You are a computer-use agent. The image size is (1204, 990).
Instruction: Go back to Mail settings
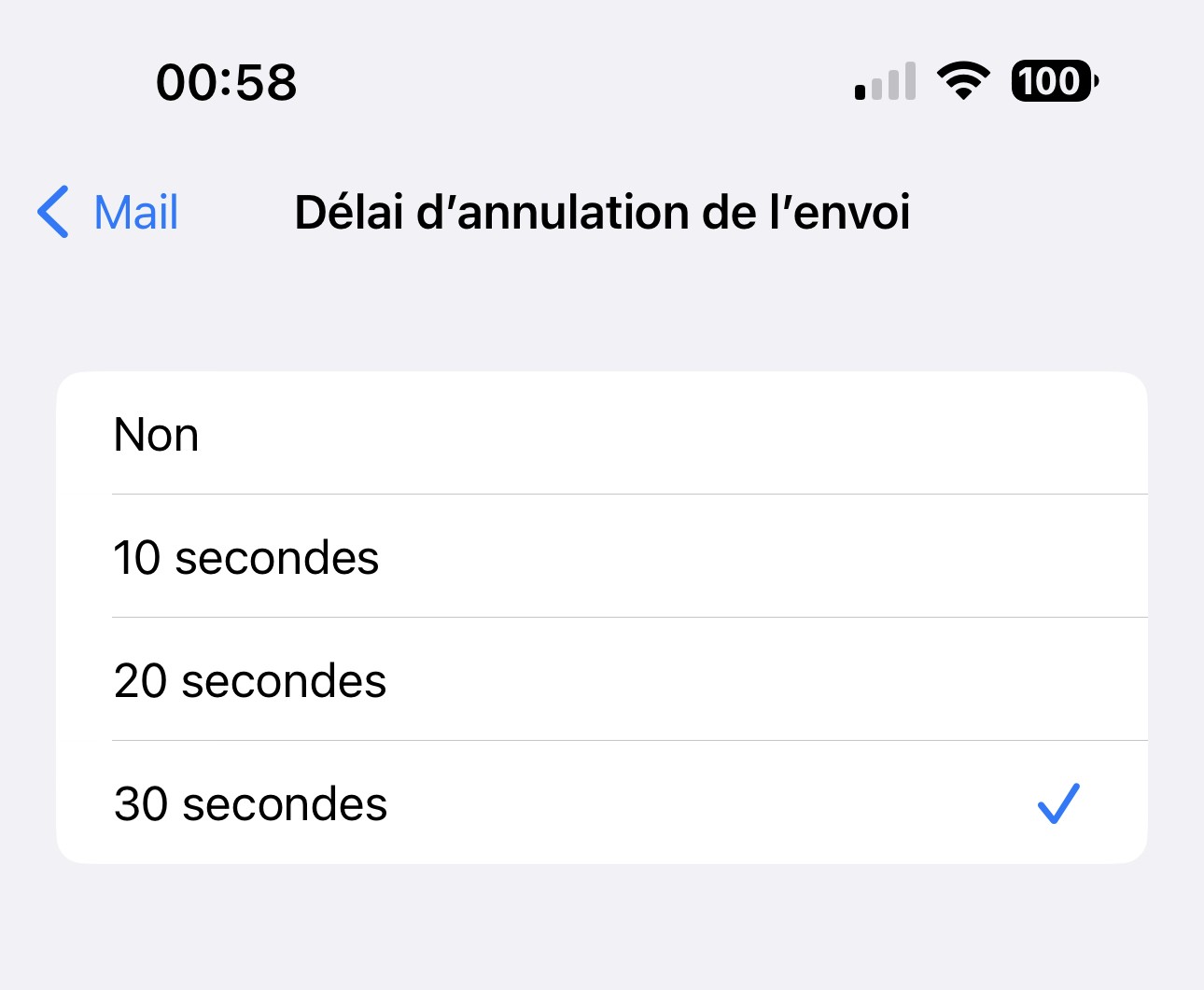[x=108, y=213]
